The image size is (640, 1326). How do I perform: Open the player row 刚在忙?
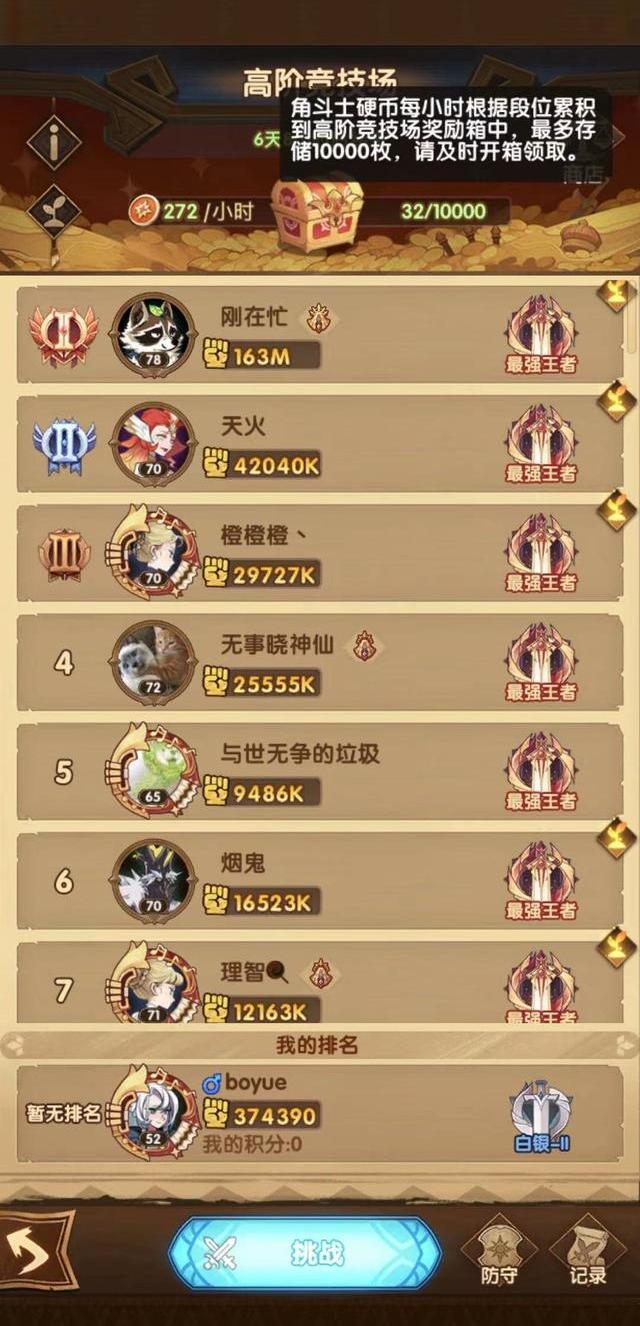point(320,335)
